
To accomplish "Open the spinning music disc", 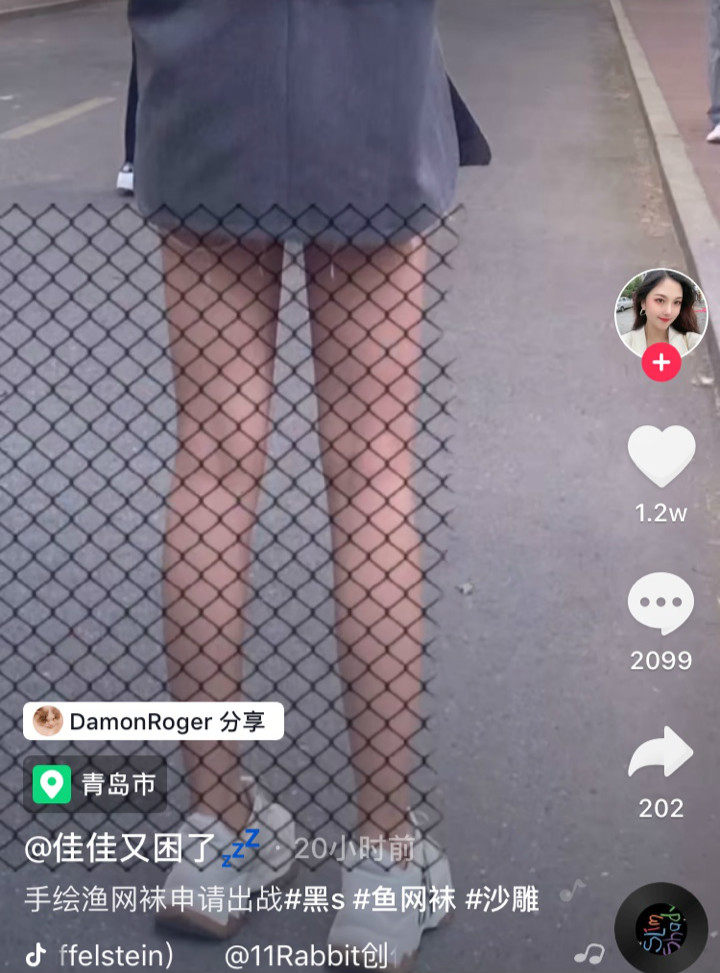I will [x=661, y=930].
